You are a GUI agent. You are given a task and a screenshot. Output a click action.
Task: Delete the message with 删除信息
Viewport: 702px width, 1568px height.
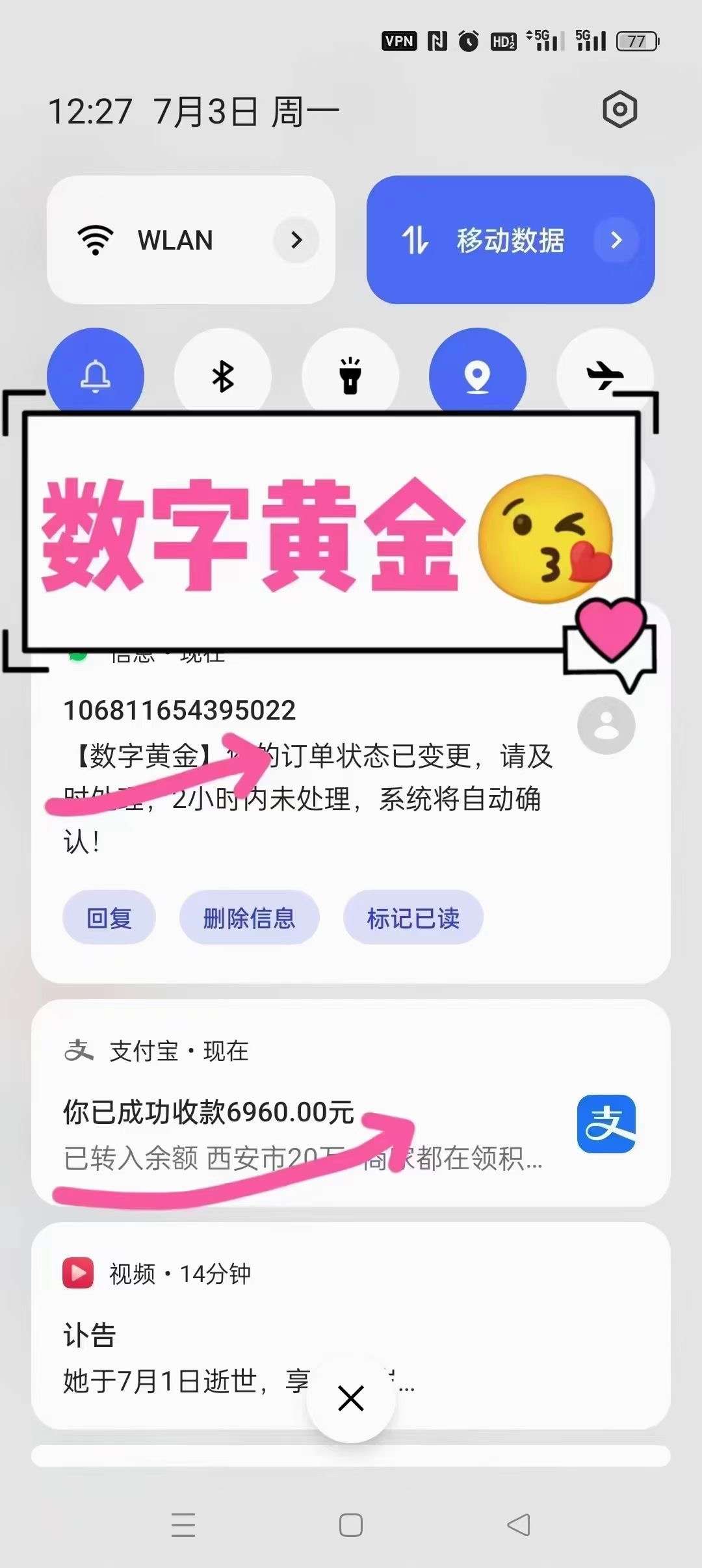coord(249,917)
